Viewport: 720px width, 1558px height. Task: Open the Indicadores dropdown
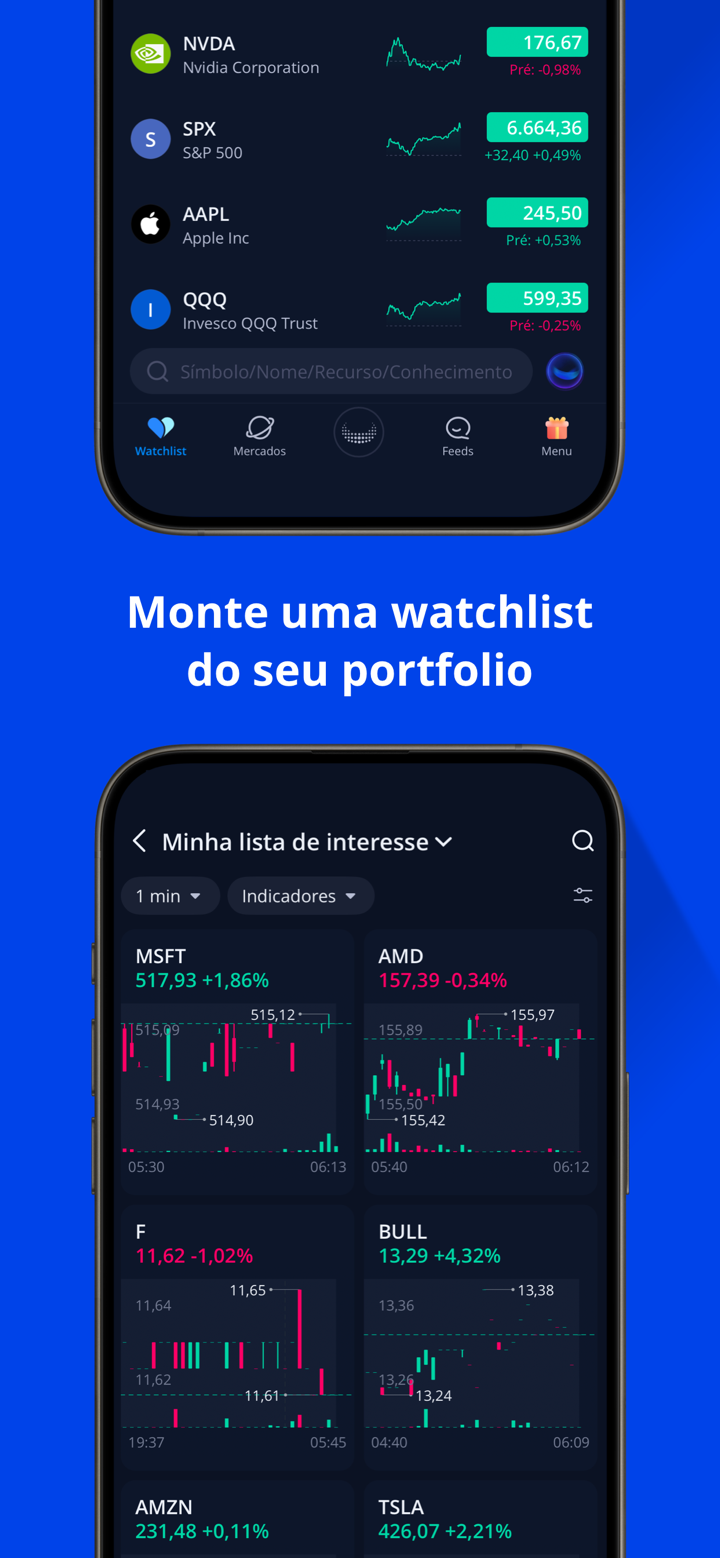click(x=300, y=895)
